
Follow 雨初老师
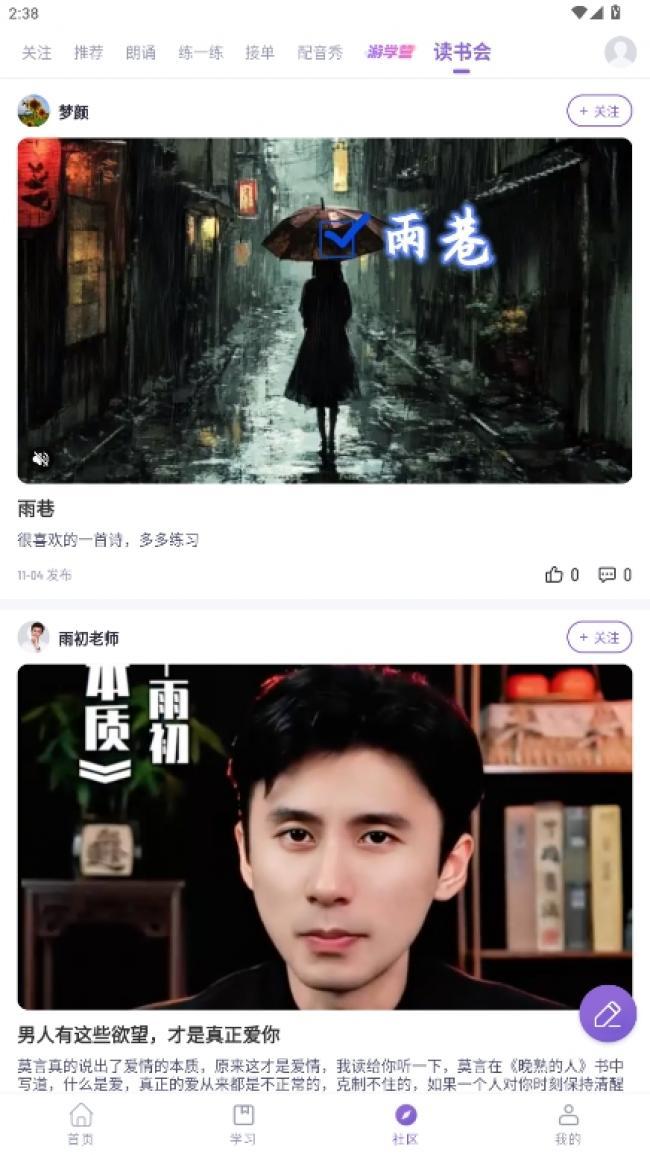pyautogui.click(x=599, y=637)
